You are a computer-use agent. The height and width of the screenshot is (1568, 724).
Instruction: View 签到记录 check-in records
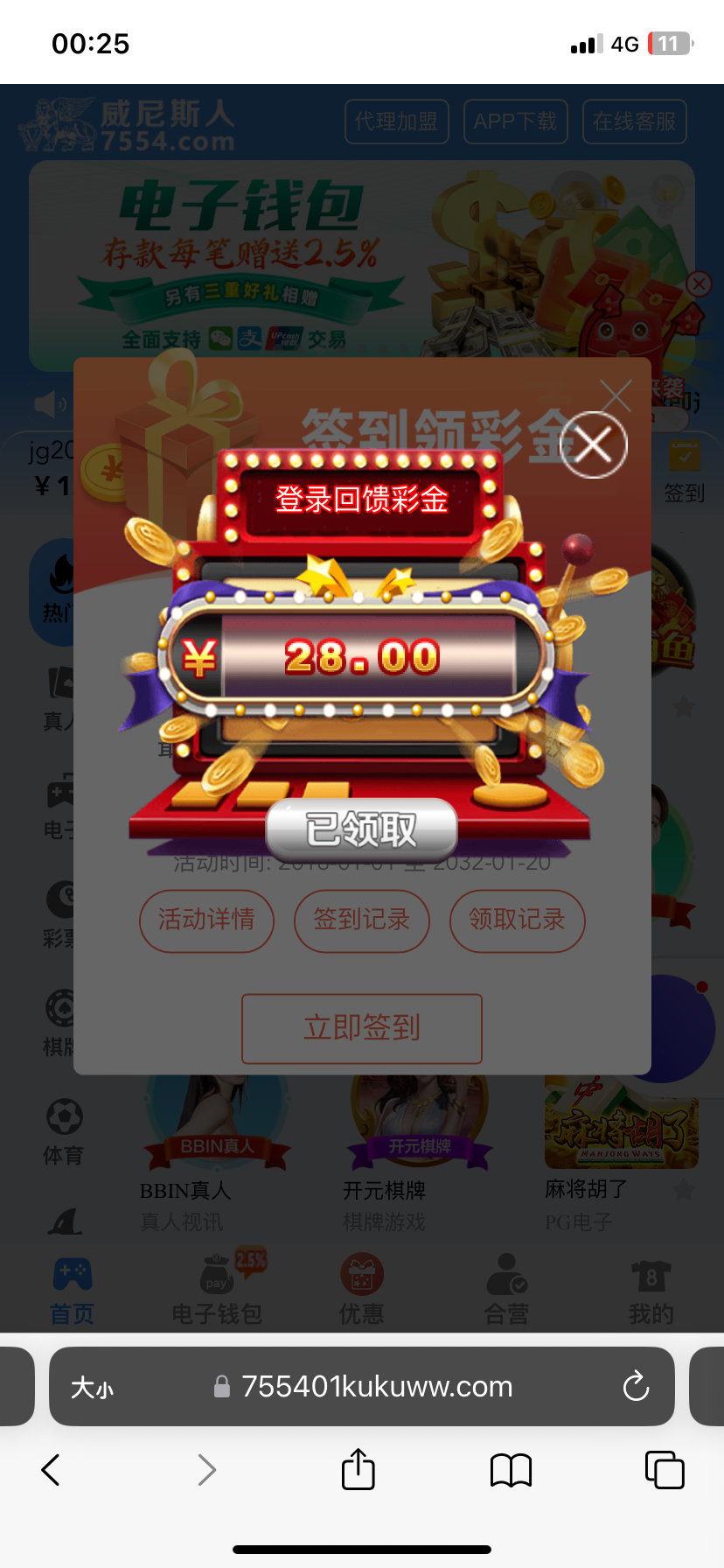click(x=362, y=920)
